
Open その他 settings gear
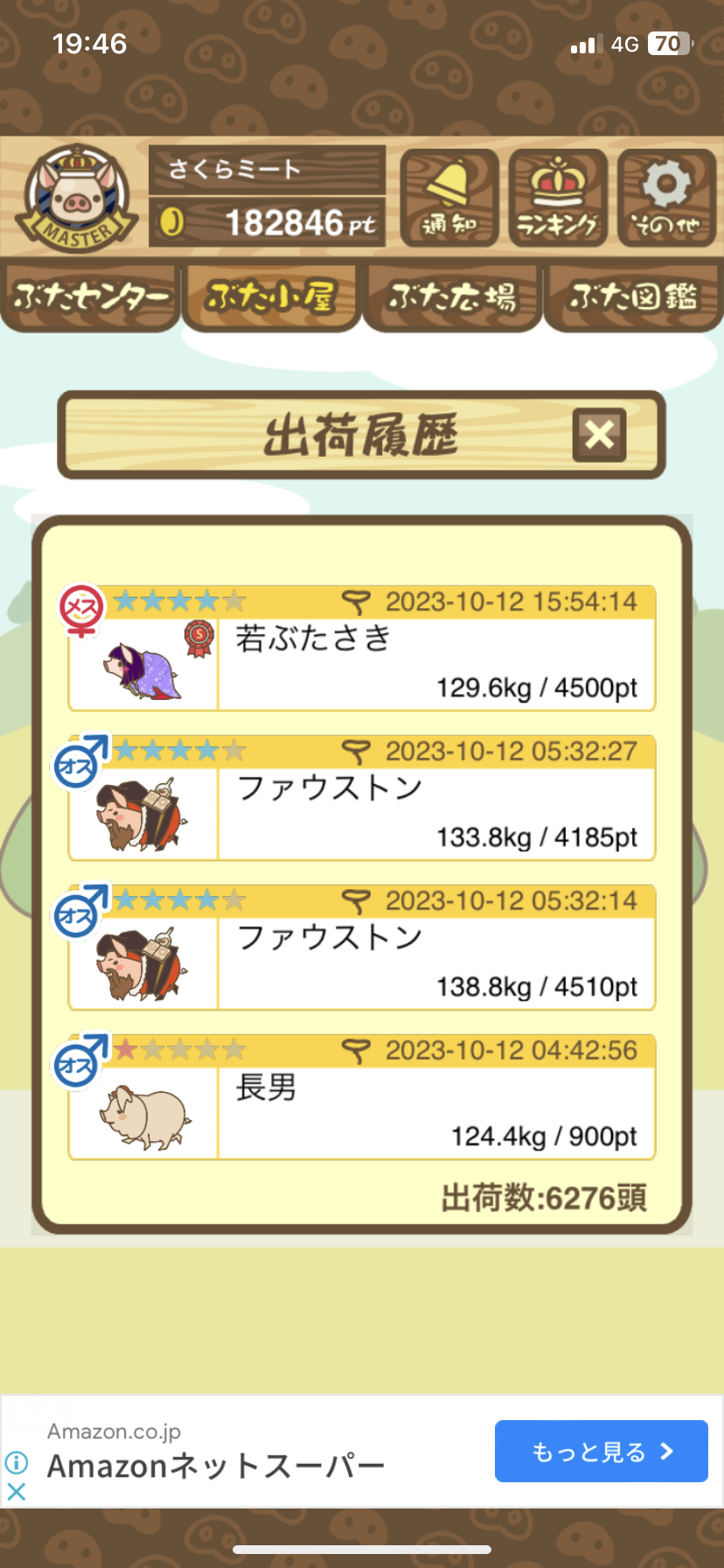[666, 198]
